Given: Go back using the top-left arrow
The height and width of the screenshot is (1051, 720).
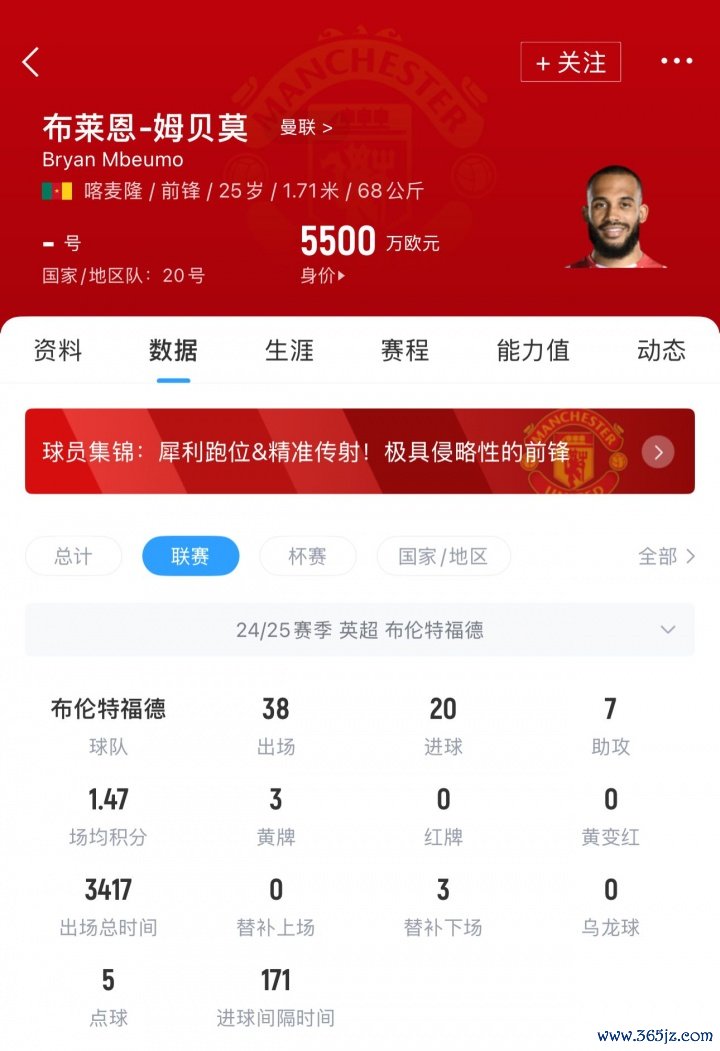Looking at the screenshot, I should 31,62.
